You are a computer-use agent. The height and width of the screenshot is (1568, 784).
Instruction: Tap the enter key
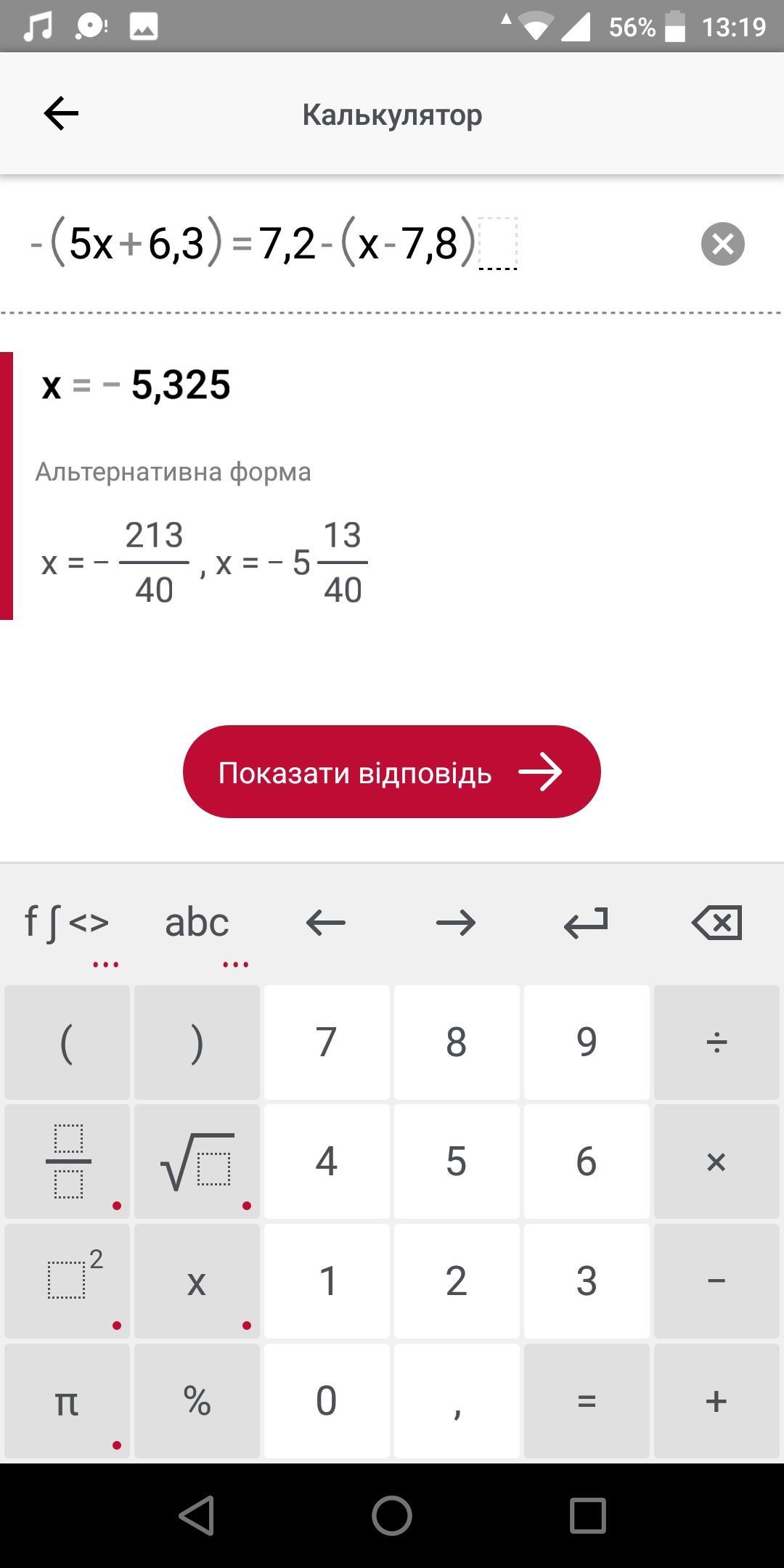586,923
